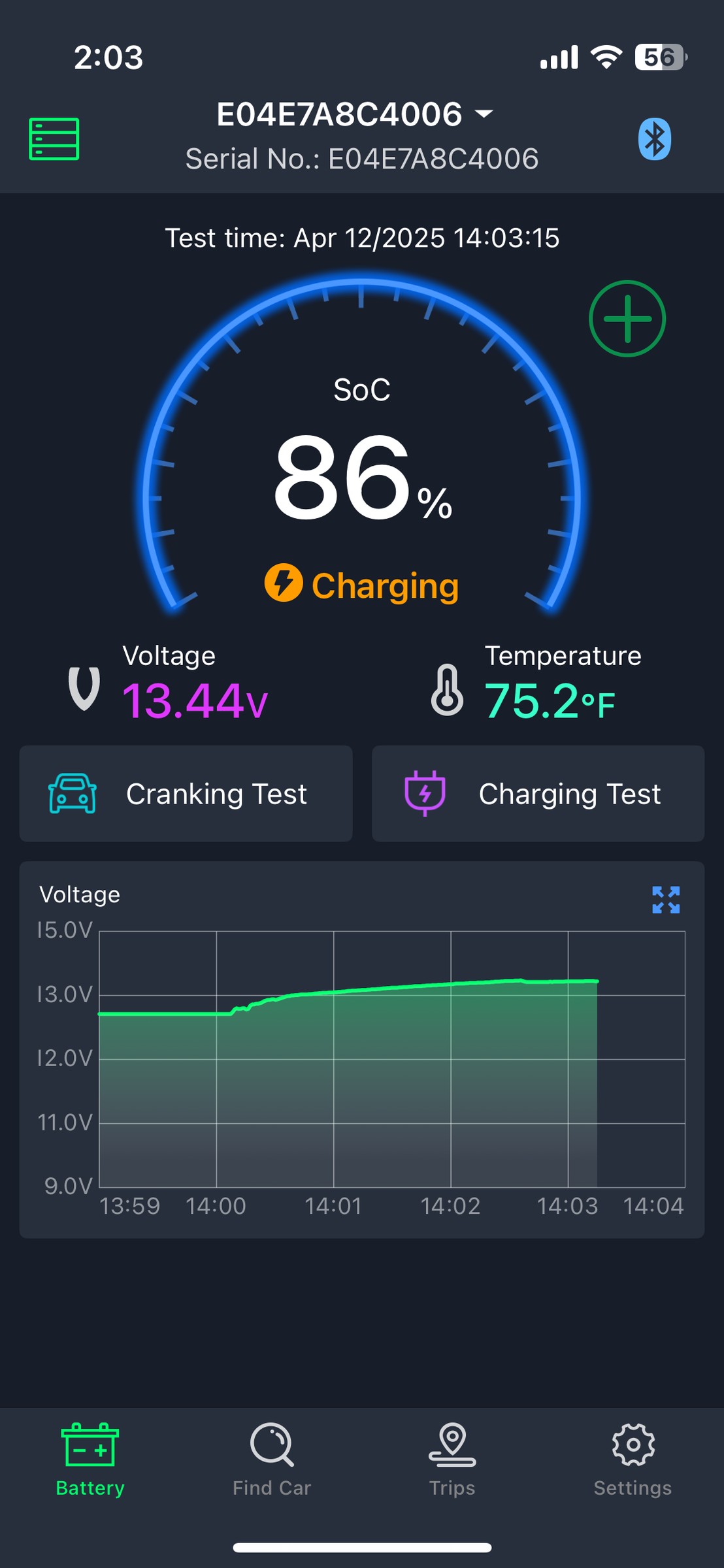Open the device list icon
Screen dimensions: 724x1568
click(54, 139)
